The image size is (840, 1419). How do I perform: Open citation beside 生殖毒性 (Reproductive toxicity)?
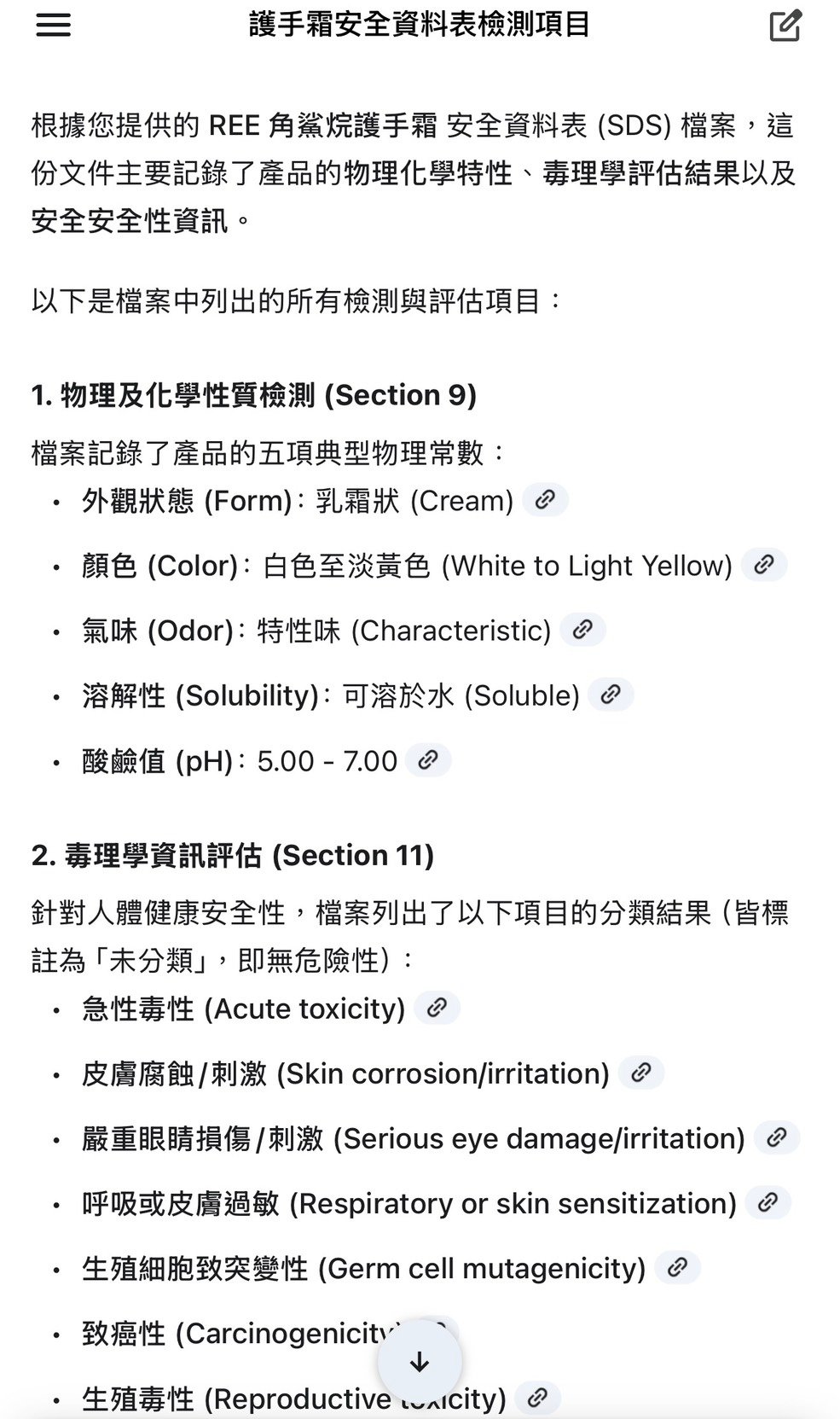(x=537, y=1398)
